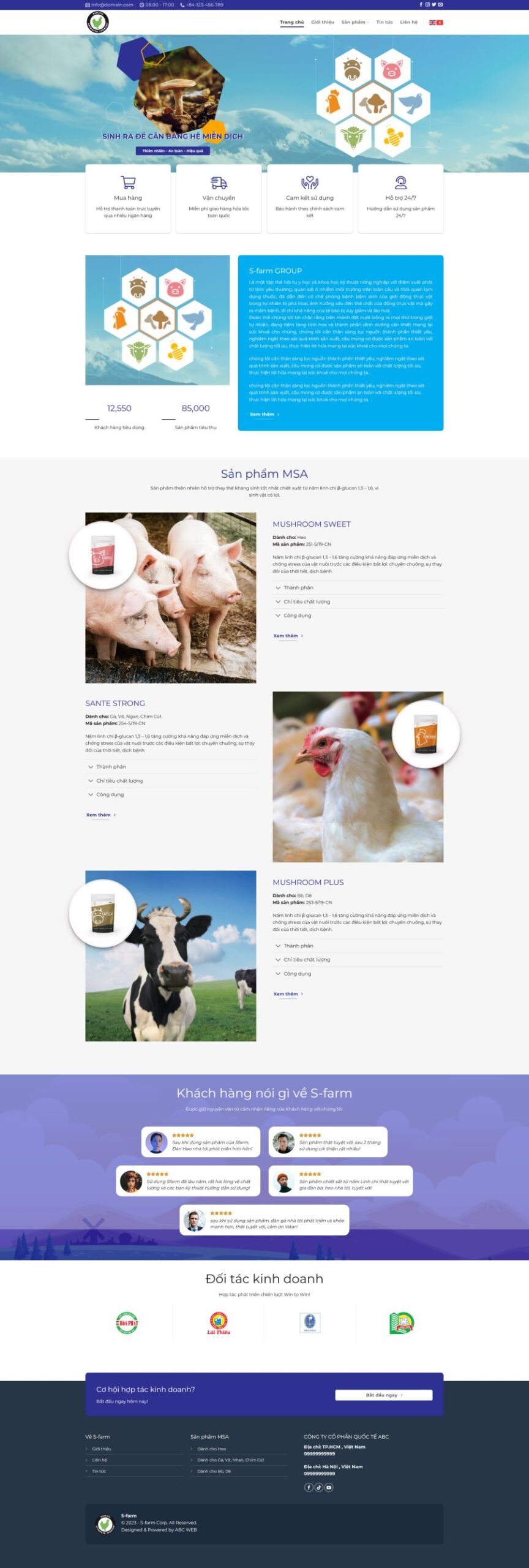Expand Công dụng under SANTE STRONG
The height and width of the screenshot is (1568, 529).
pyautogui.click(x=110, y=794)
